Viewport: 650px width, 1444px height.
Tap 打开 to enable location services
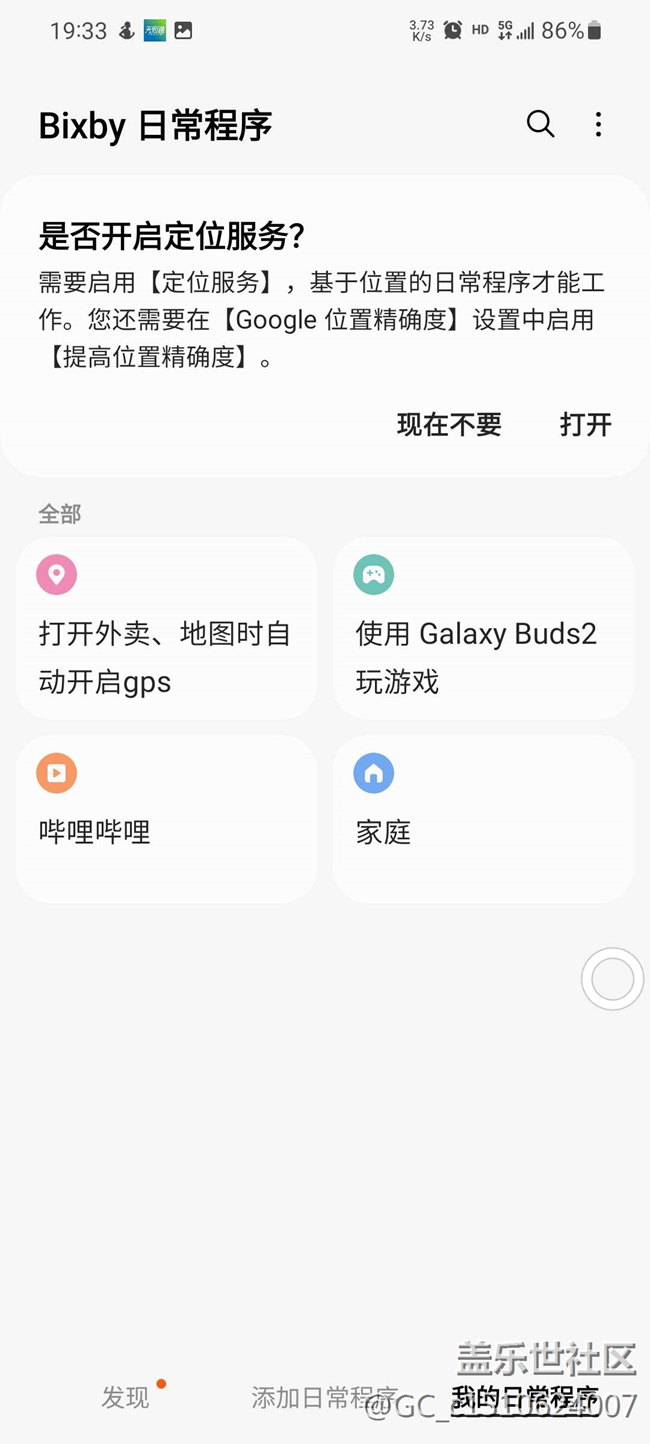click(585, 424)
